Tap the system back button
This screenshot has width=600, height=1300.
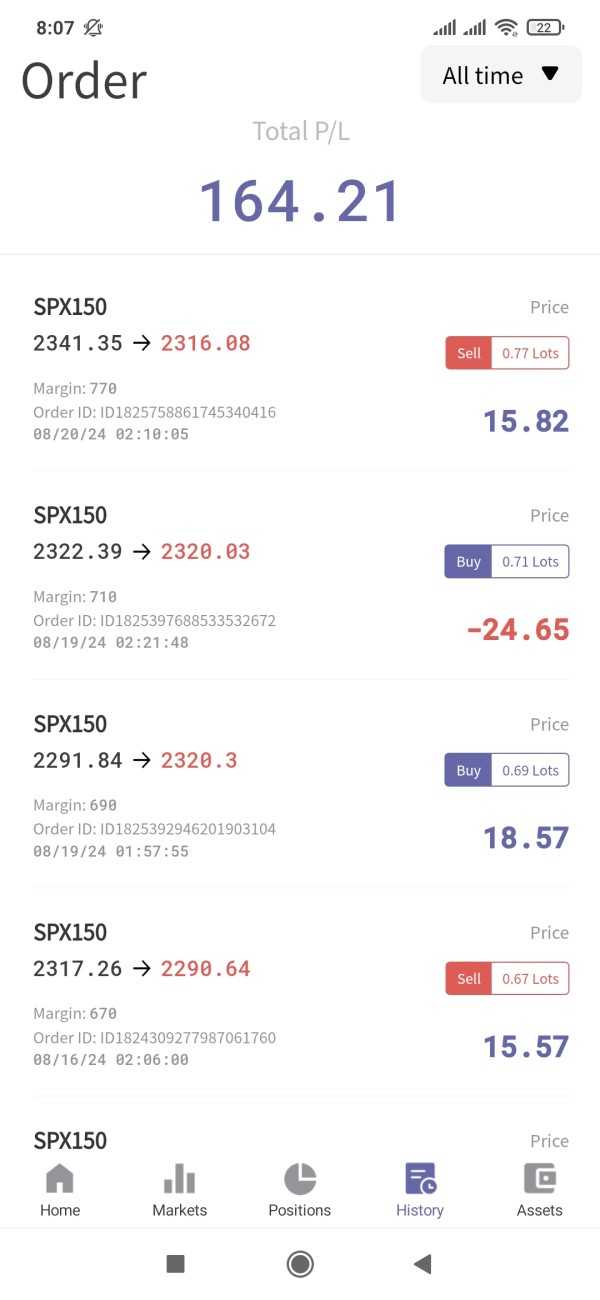(422, 1264)
